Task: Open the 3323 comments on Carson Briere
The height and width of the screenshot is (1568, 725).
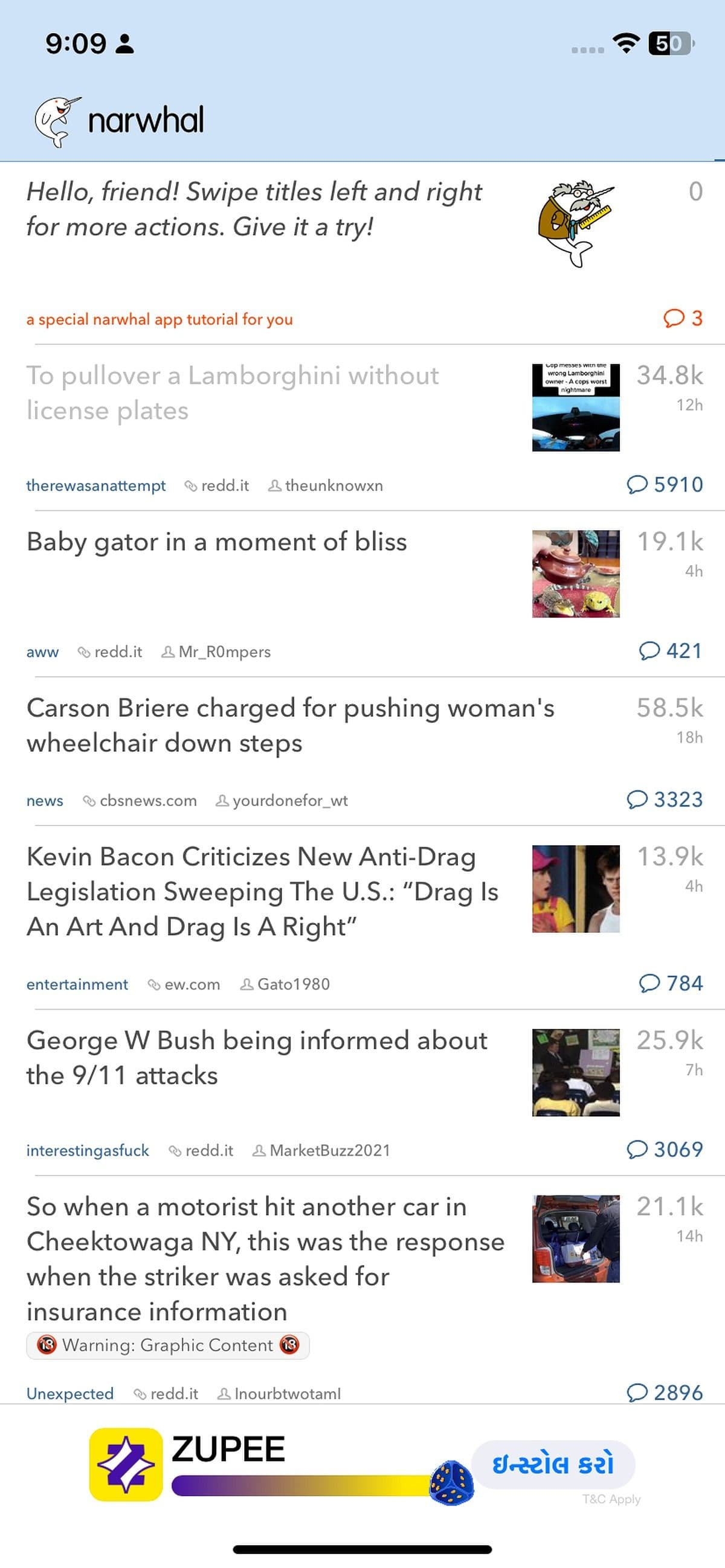Action: click(665, 799)
